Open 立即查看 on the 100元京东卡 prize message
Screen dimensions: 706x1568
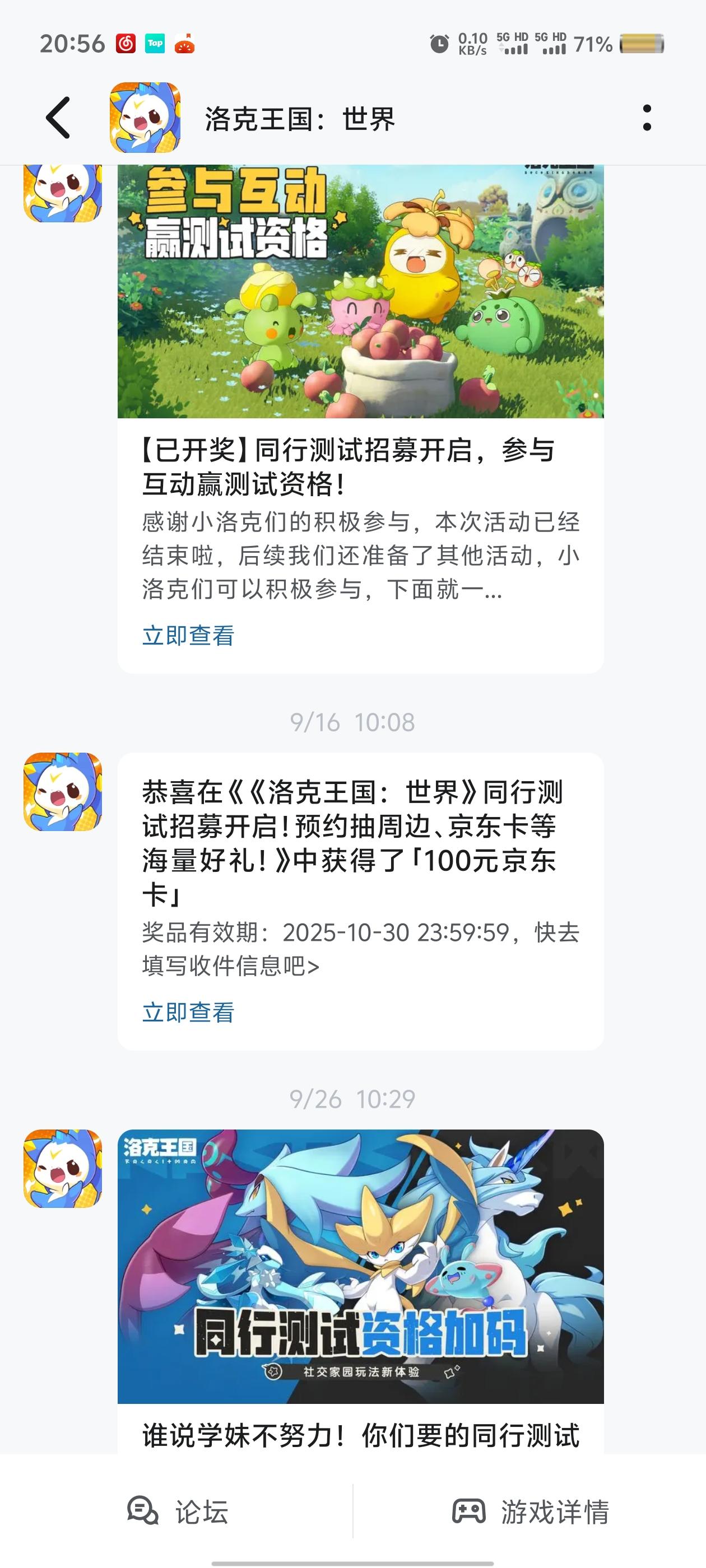(188, 1012)
